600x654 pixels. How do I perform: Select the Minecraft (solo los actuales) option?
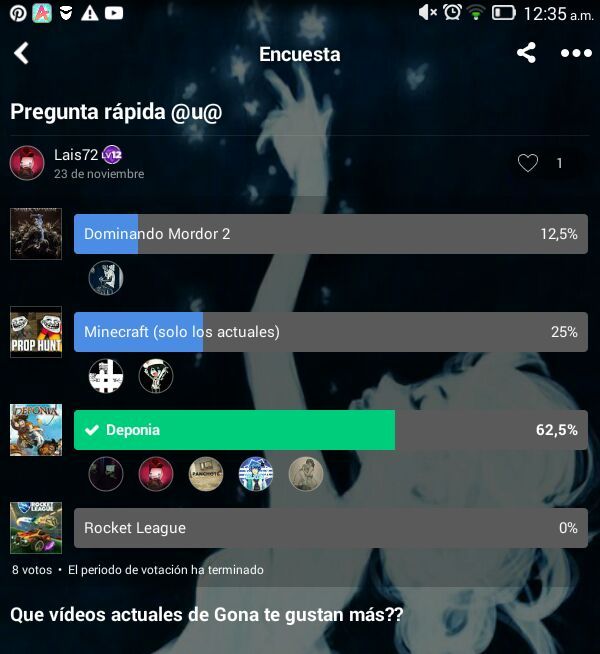(330, 332)
